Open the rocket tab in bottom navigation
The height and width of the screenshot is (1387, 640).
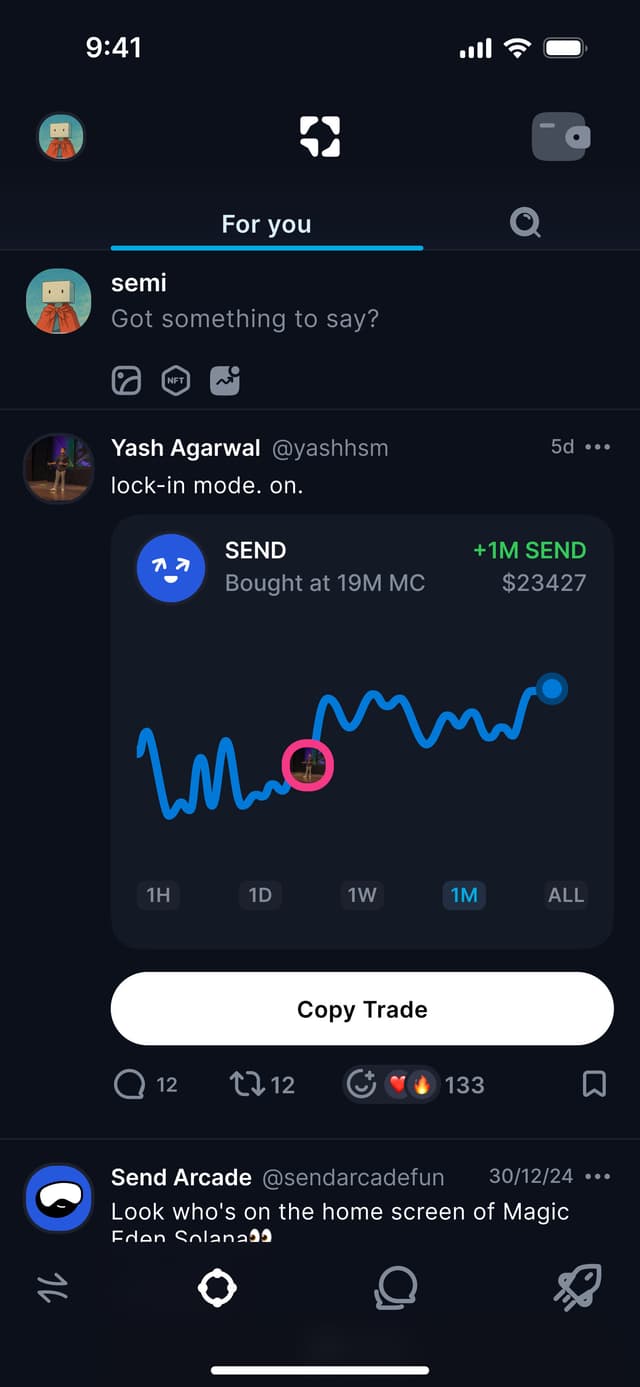pos(578,1287)
